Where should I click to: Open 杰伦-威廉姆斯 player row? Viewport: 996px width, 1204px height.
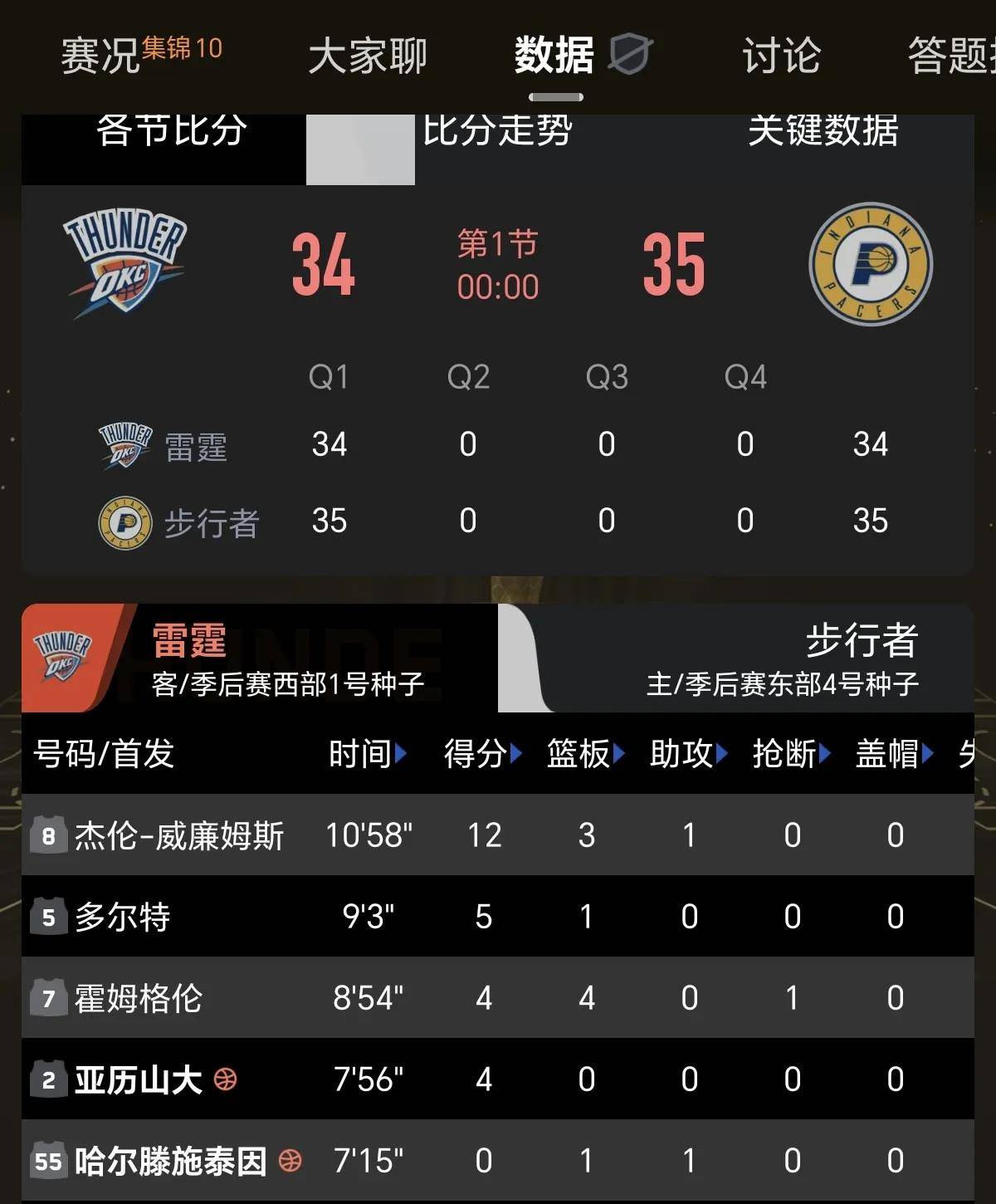click(179, 835)
